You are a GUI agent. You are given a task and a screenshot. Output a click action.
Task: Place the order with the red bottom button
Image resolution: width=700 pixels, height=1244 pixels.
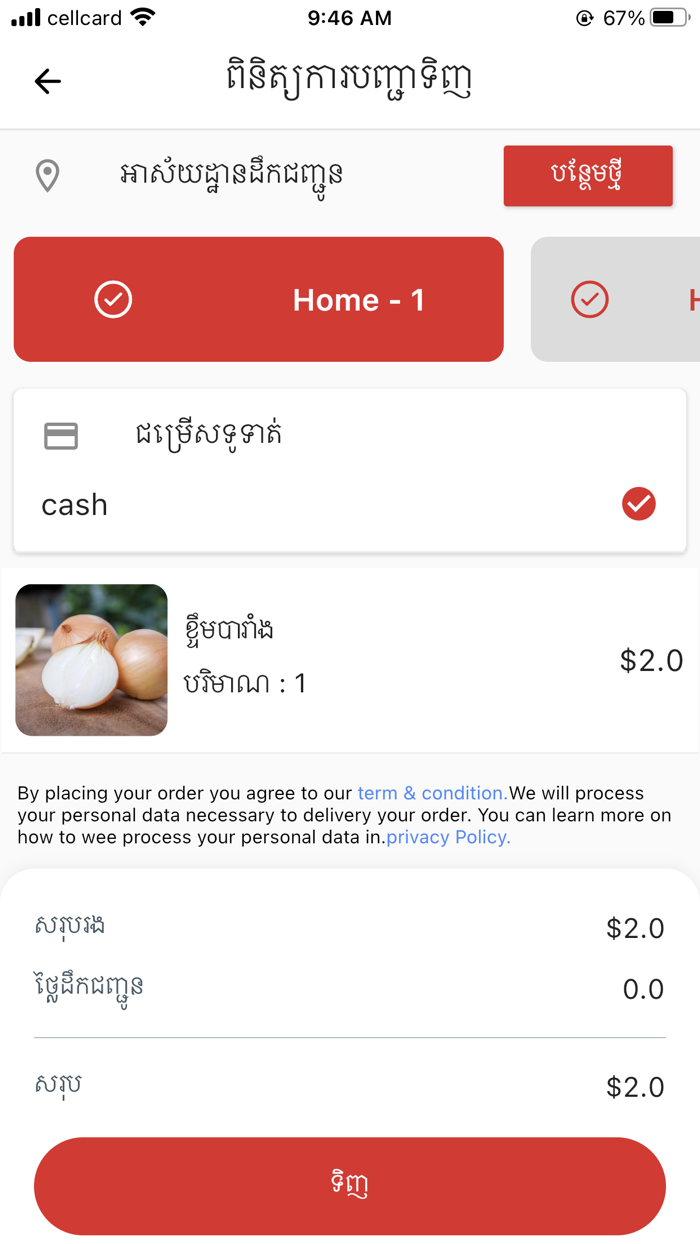coord(349,1186)
